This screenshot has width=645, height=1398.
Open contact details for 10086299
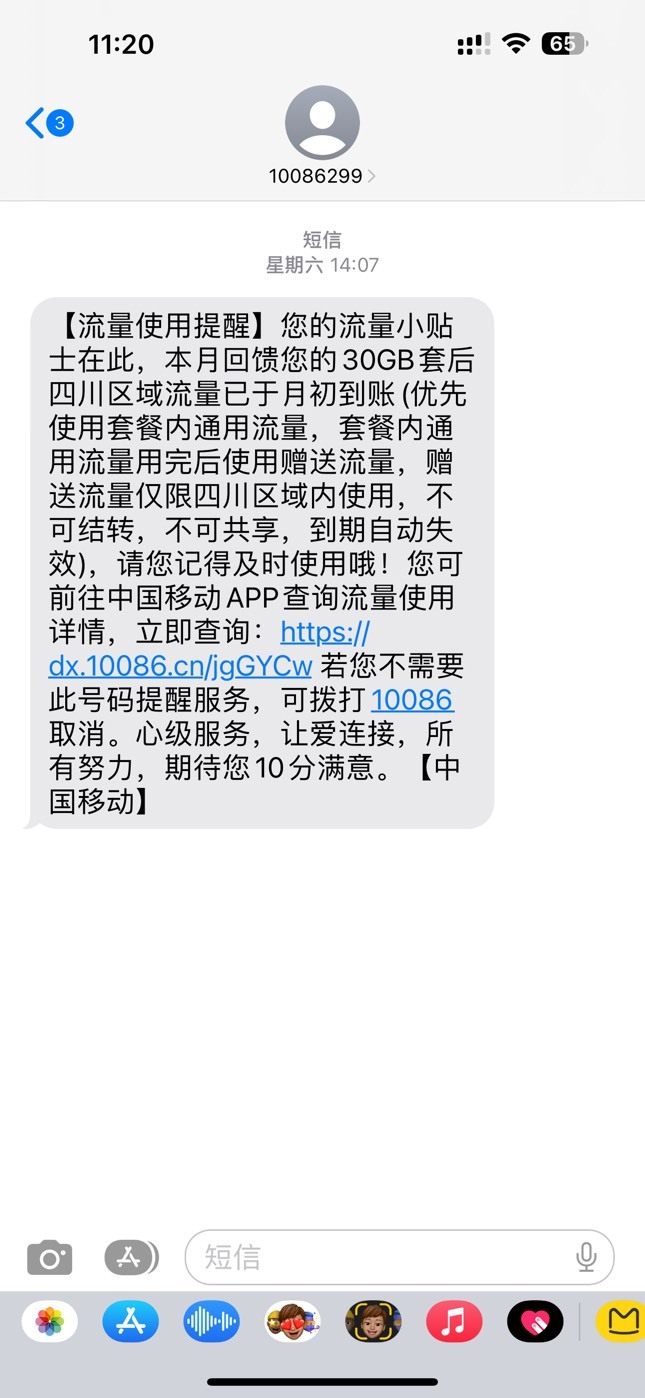point(322,137)
